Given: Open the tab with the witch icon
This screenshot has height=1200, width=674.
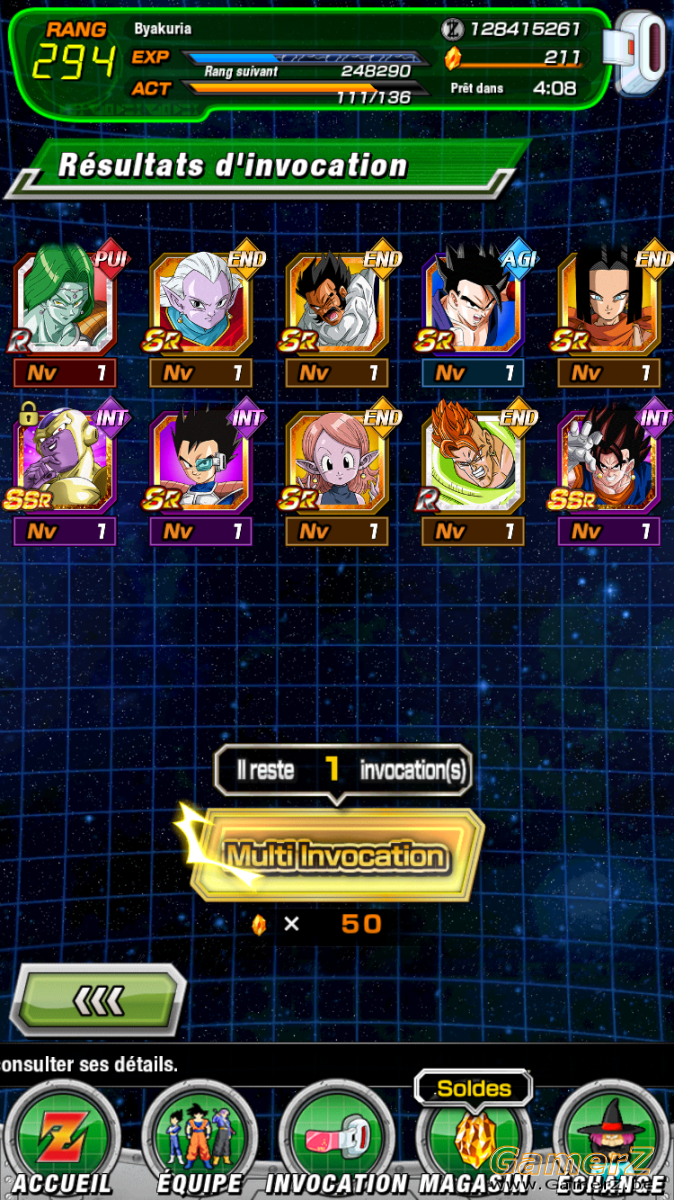Looking at the screenshot, I should pyautogui.click(x=609, y=1141).
